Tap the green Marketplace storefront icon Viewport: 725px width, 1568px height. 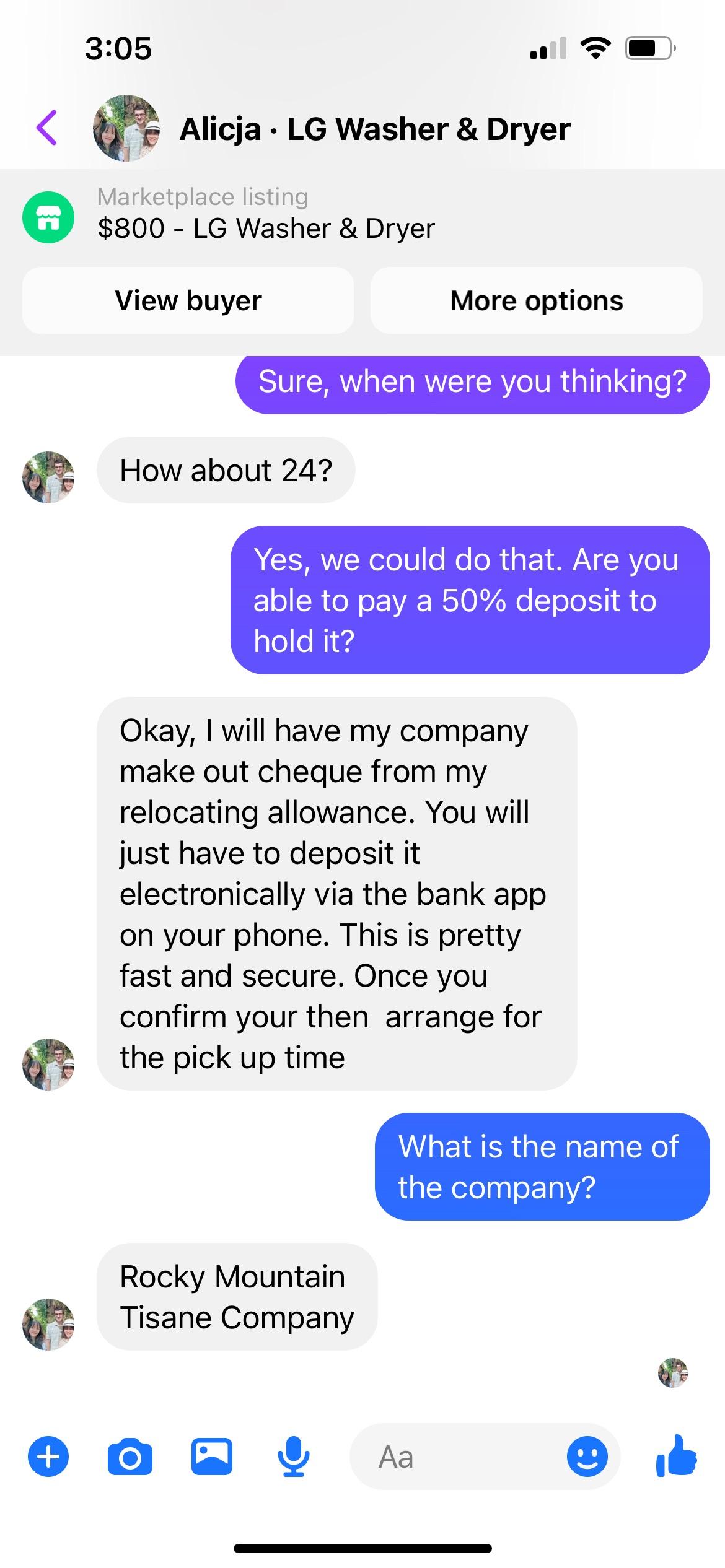pos(48,216)
